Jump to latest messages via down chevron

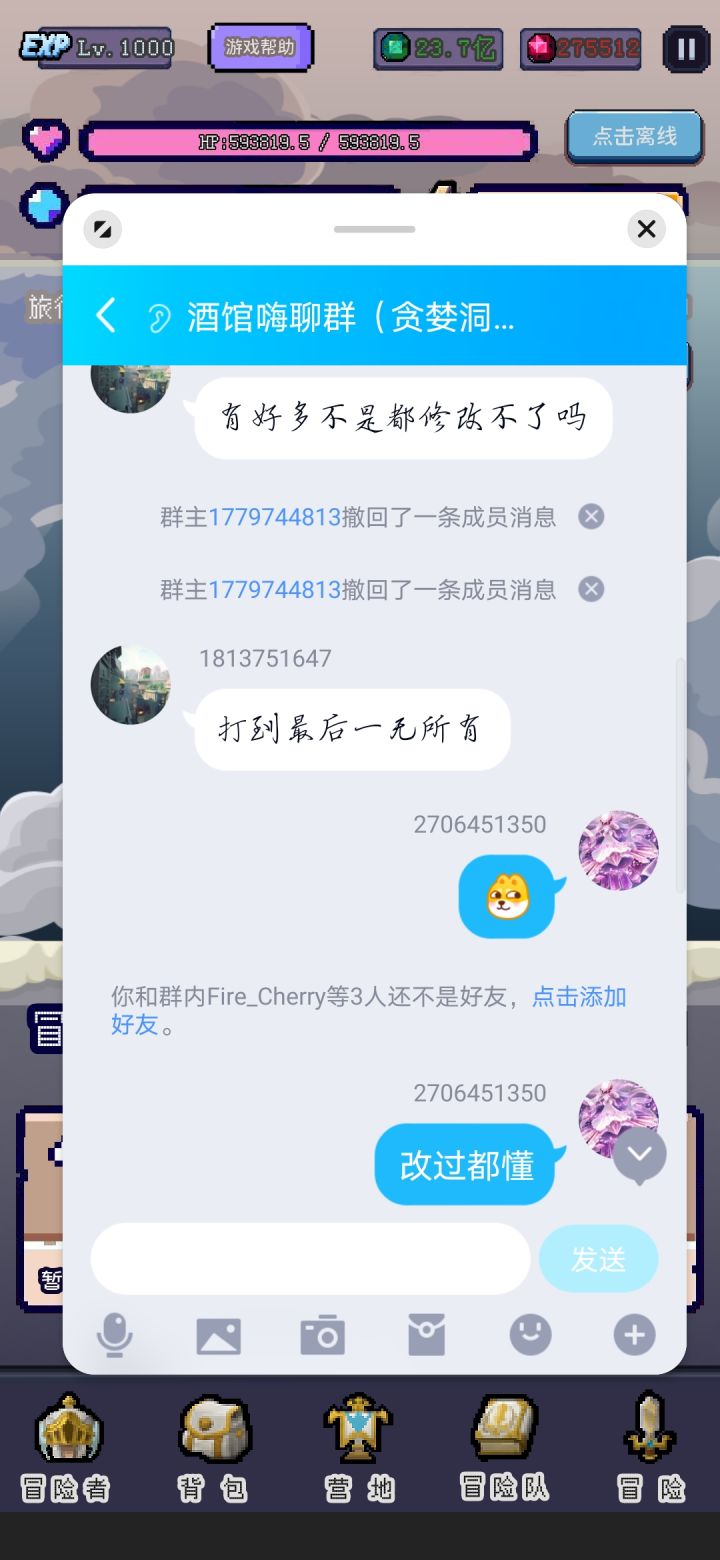coord(640,1154)
